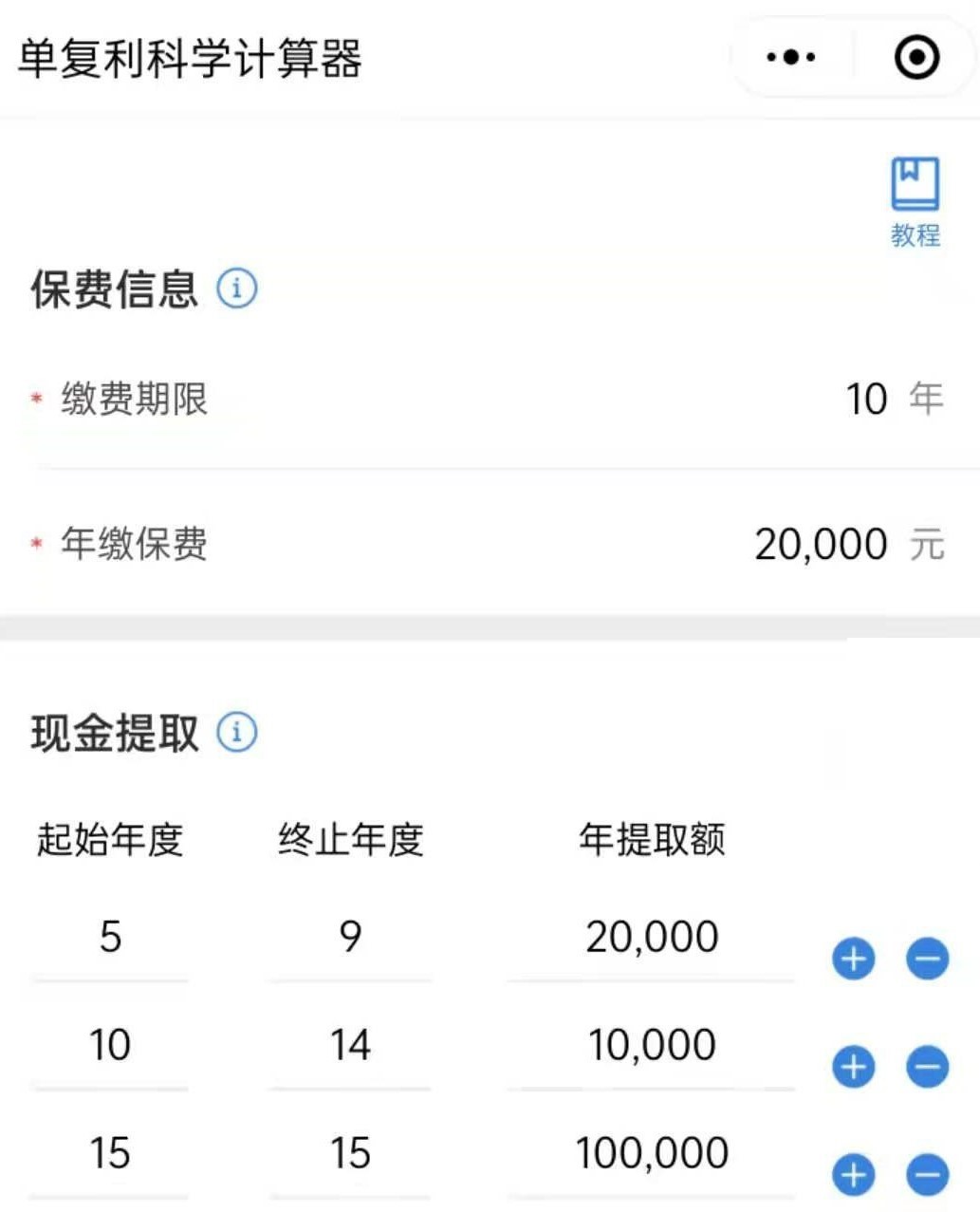Open the WeChat mini-program more options menu
The image size is (980, 1212).
(789, 56)
